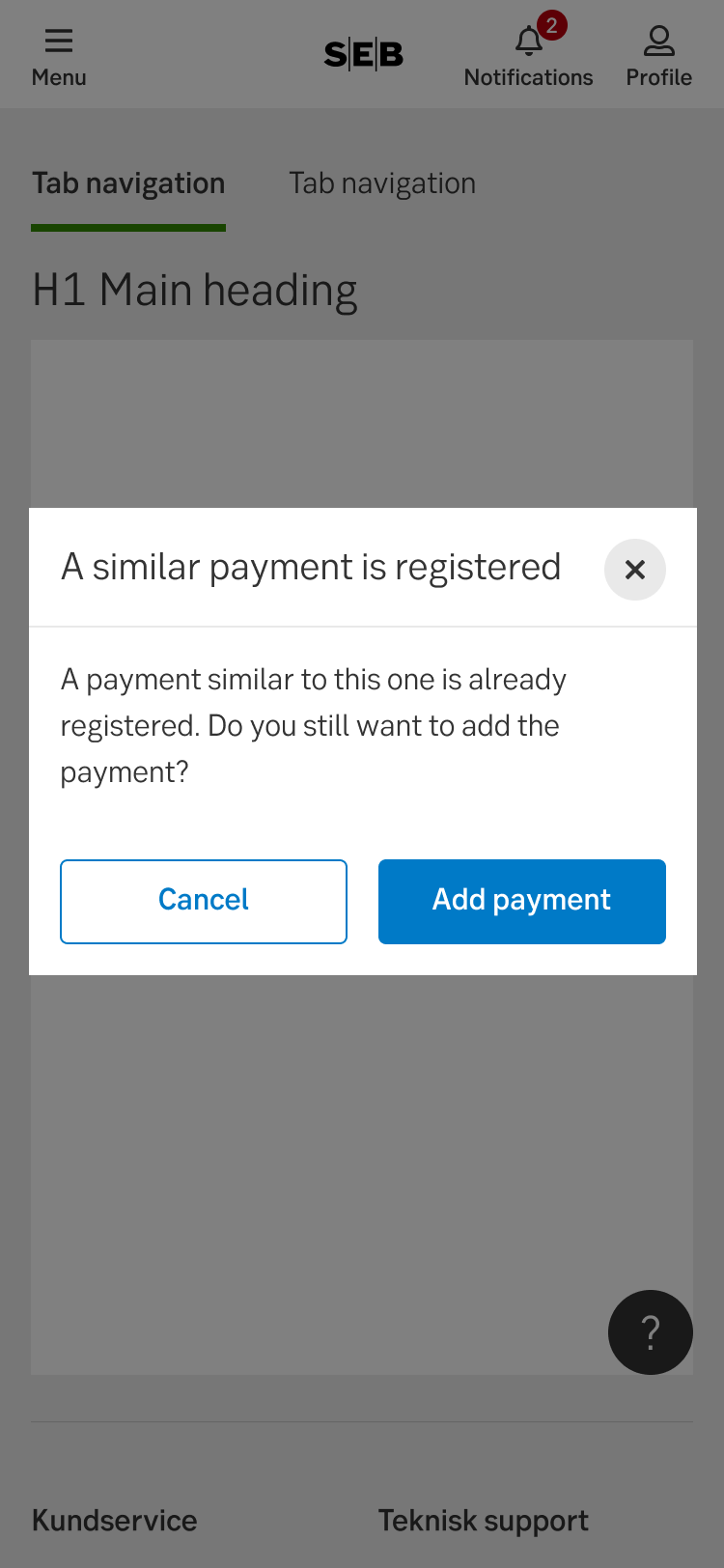Select the first Tab navigation tab

(x=128, y=183)
